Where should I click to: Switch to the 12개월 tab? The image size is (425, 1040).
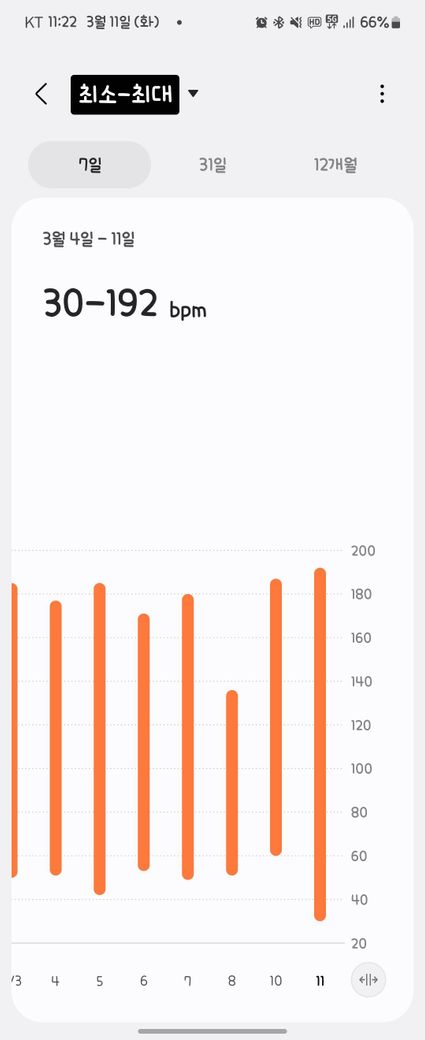[335, 164]
